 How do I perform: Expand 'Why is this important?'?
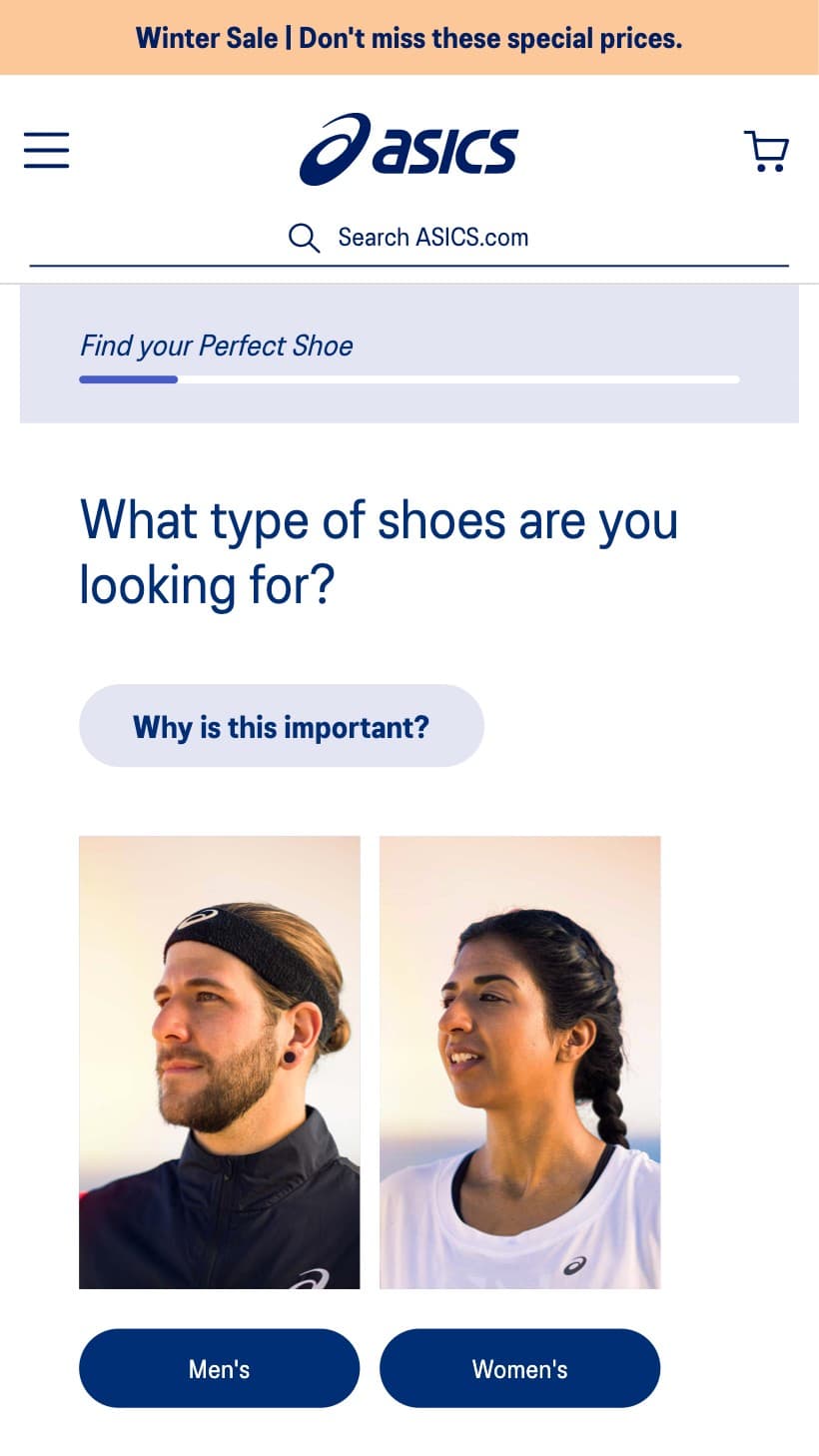282,726
